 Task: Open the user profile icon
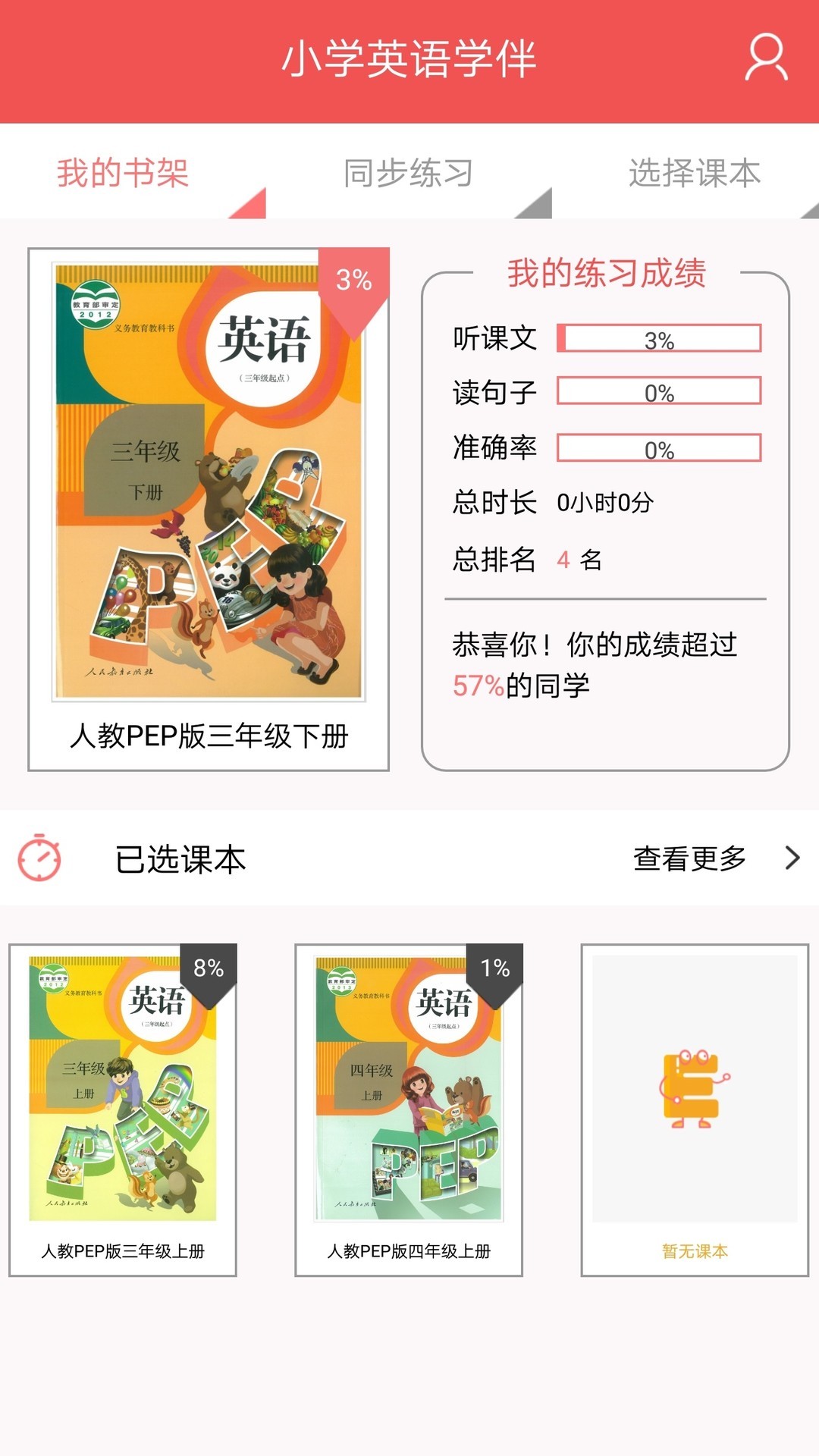tap(767, 58)
